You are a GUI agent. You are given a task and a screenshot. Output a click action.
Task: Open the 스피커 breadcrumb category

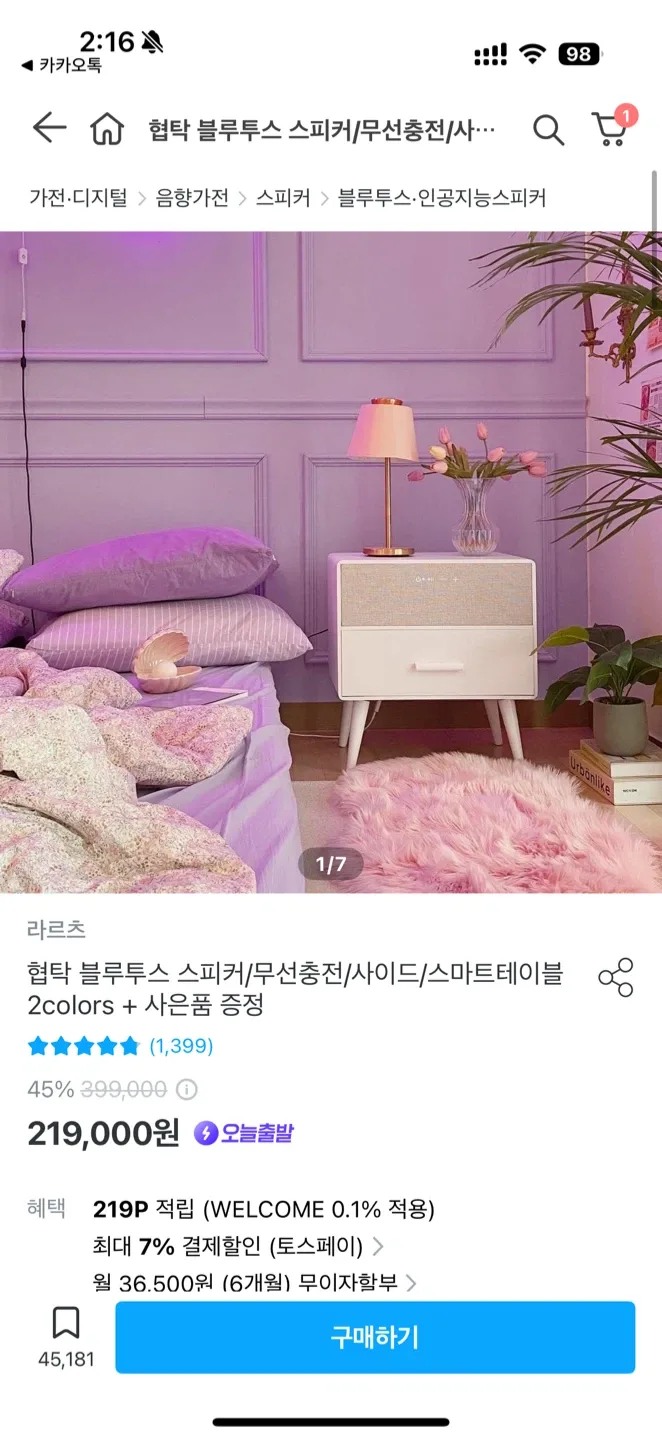pyautogui.click(x=283, y=198)
